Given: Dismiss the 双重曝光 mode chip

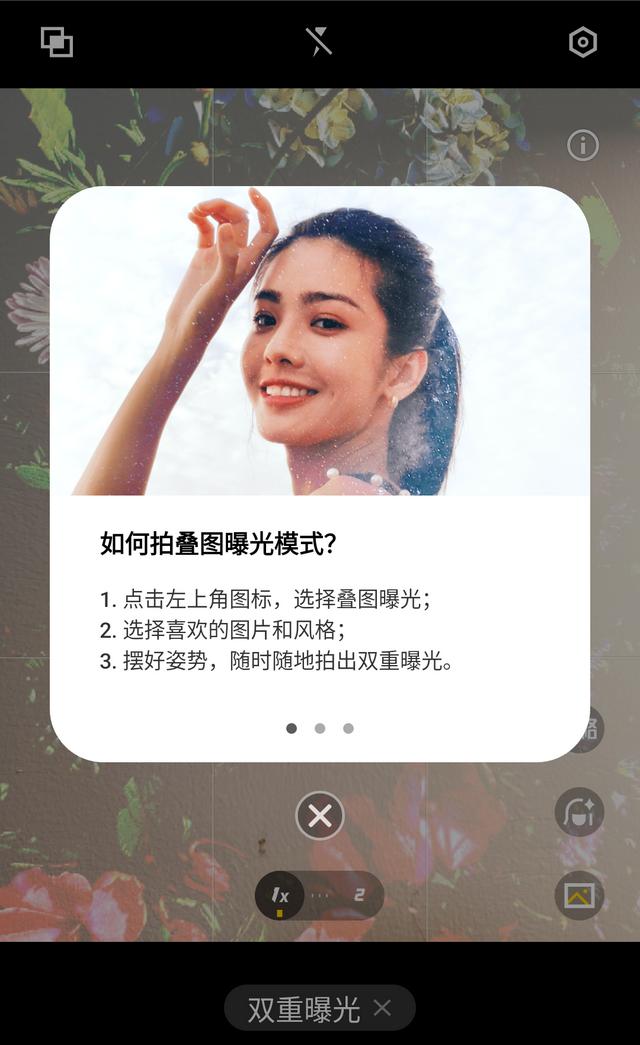Looking at the screenshot, I should pos(383,1008).
